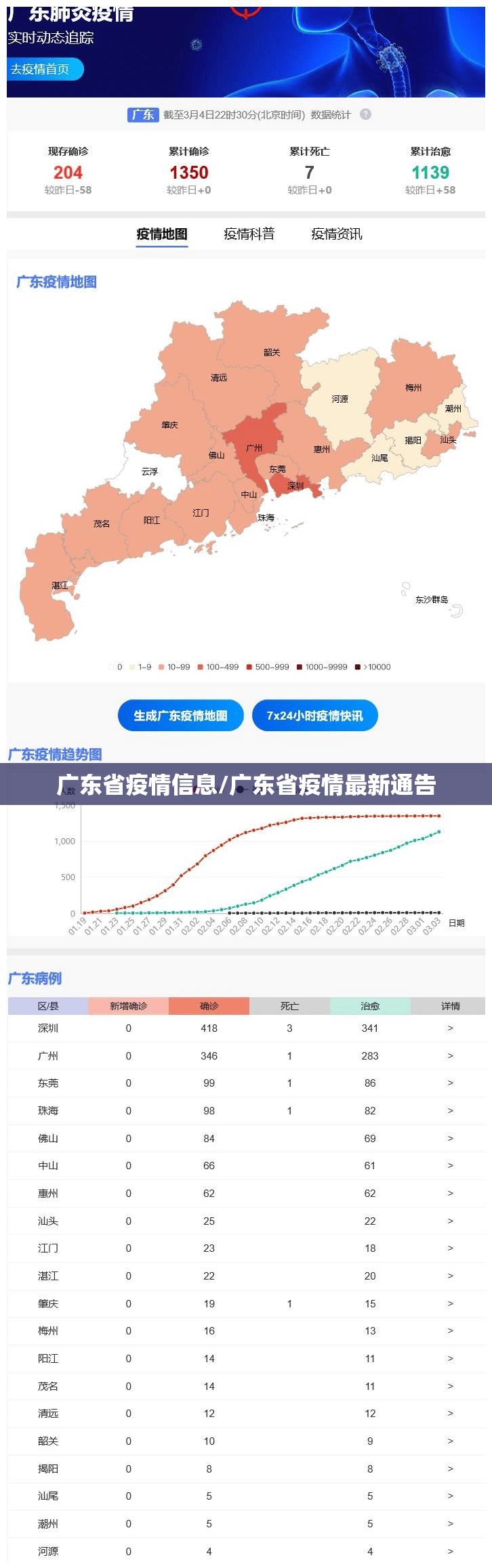Open details for 深圳 row

click(450, 1028)
